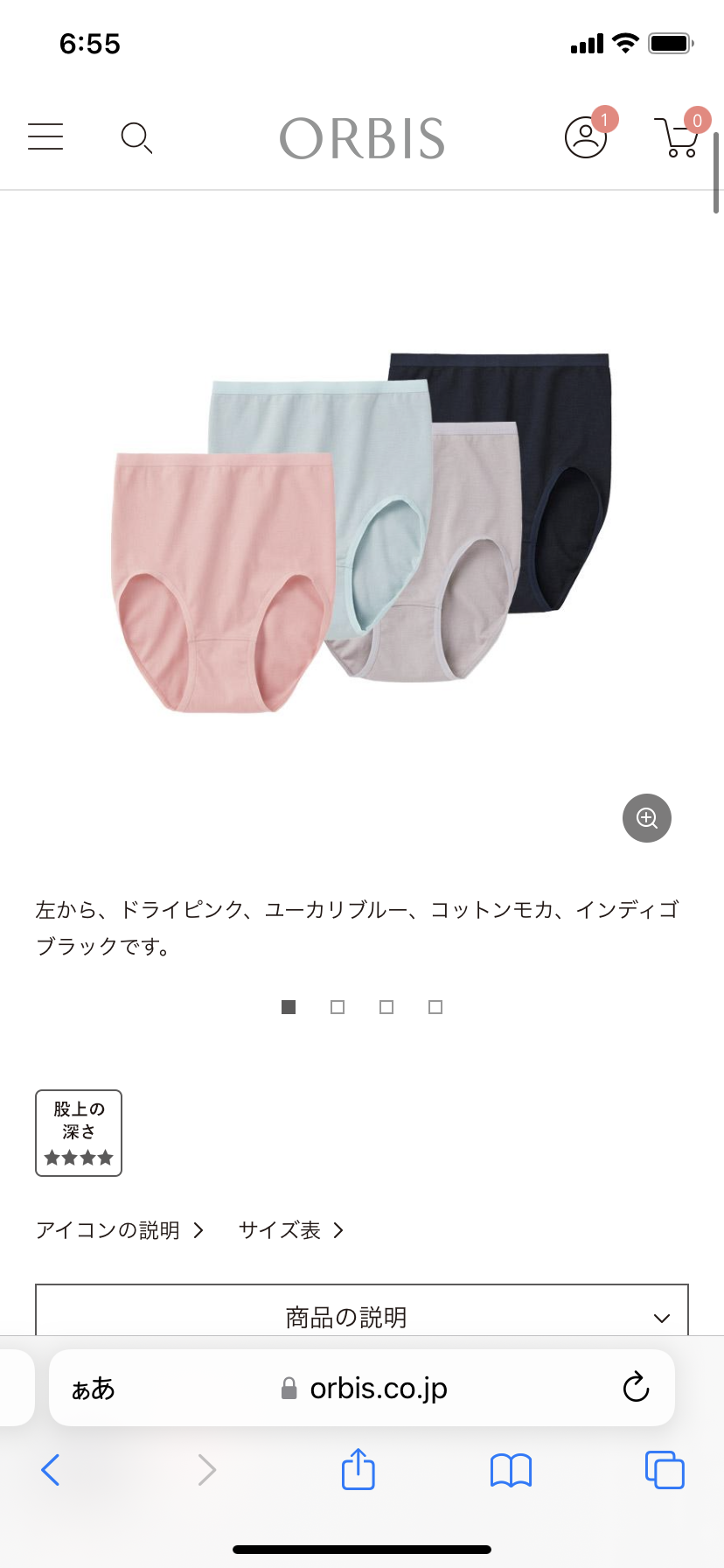The image size is (724, 1568).
Task: View the shopping cart
Action: click(x=677, y=137)
